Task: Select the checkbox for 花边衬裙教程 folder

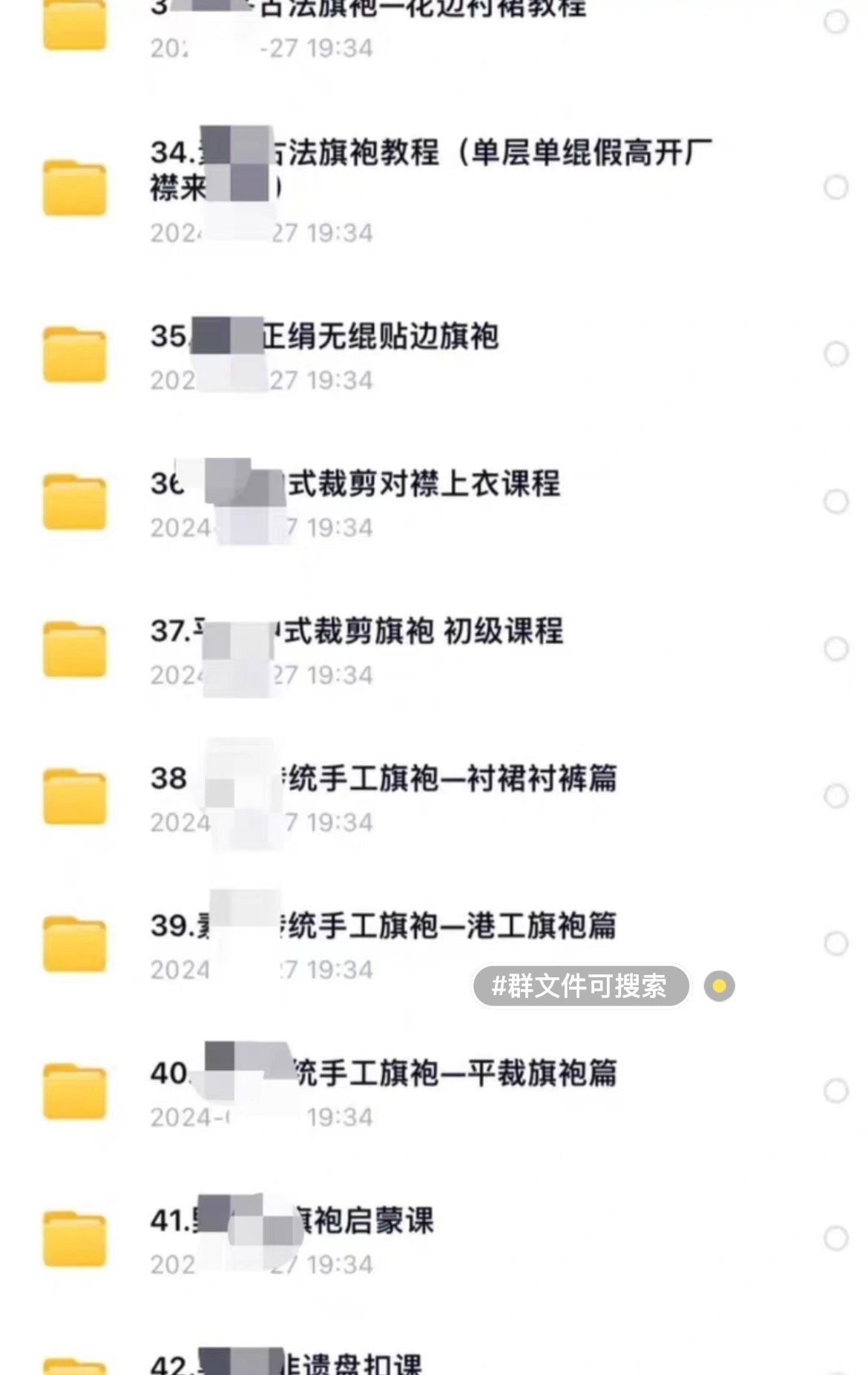Action: tap(836, 22)
